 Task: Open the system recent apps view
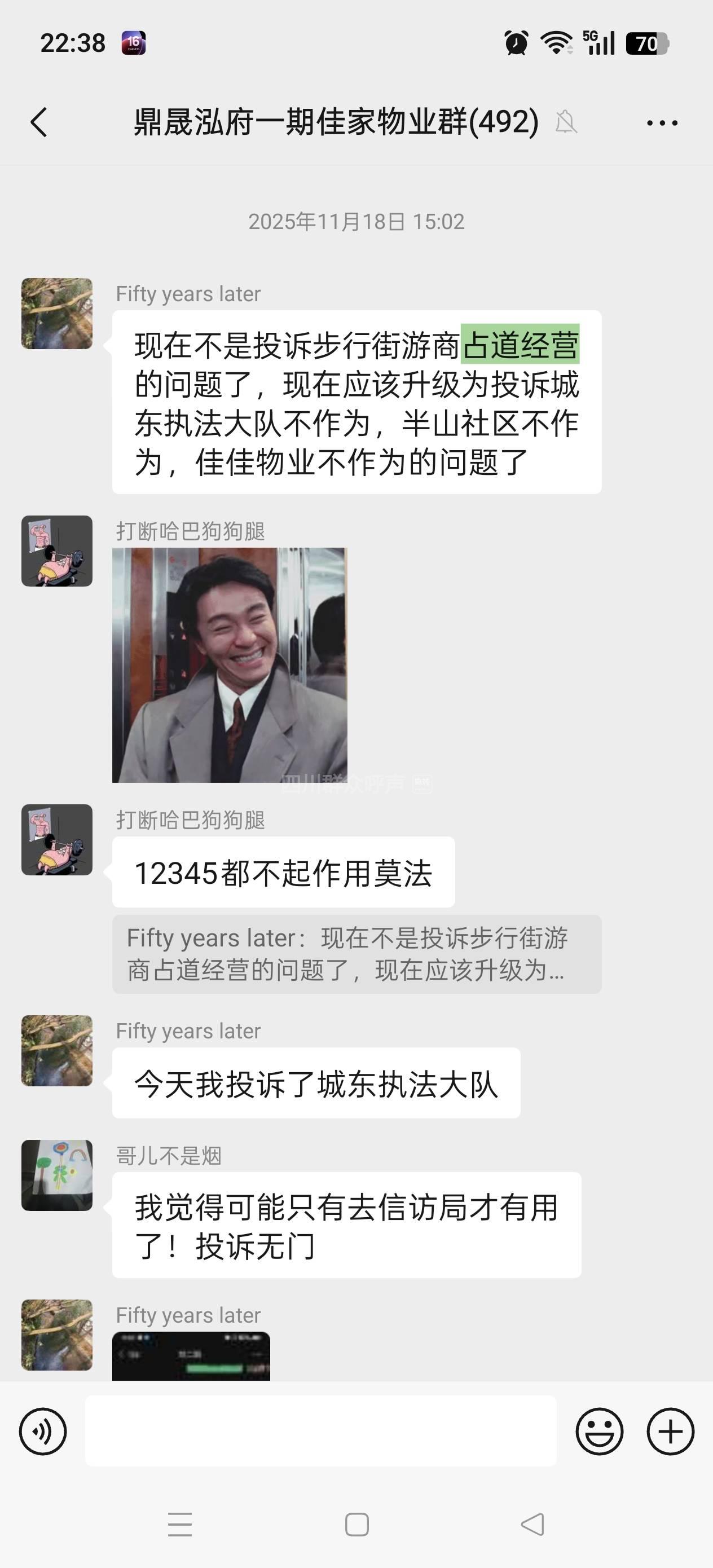[179, 1525]
